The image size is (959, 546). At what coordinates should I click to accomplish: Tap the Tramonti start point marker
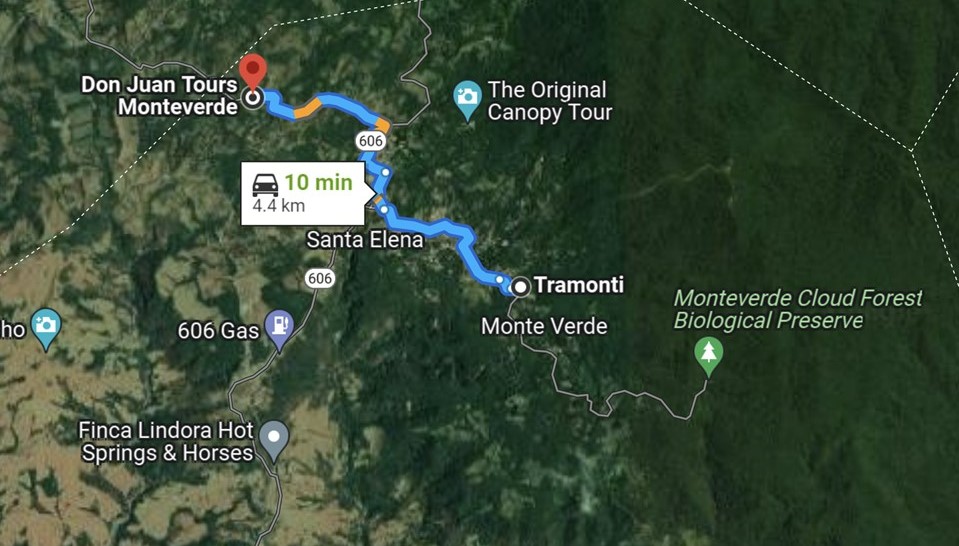coord(520,287)
